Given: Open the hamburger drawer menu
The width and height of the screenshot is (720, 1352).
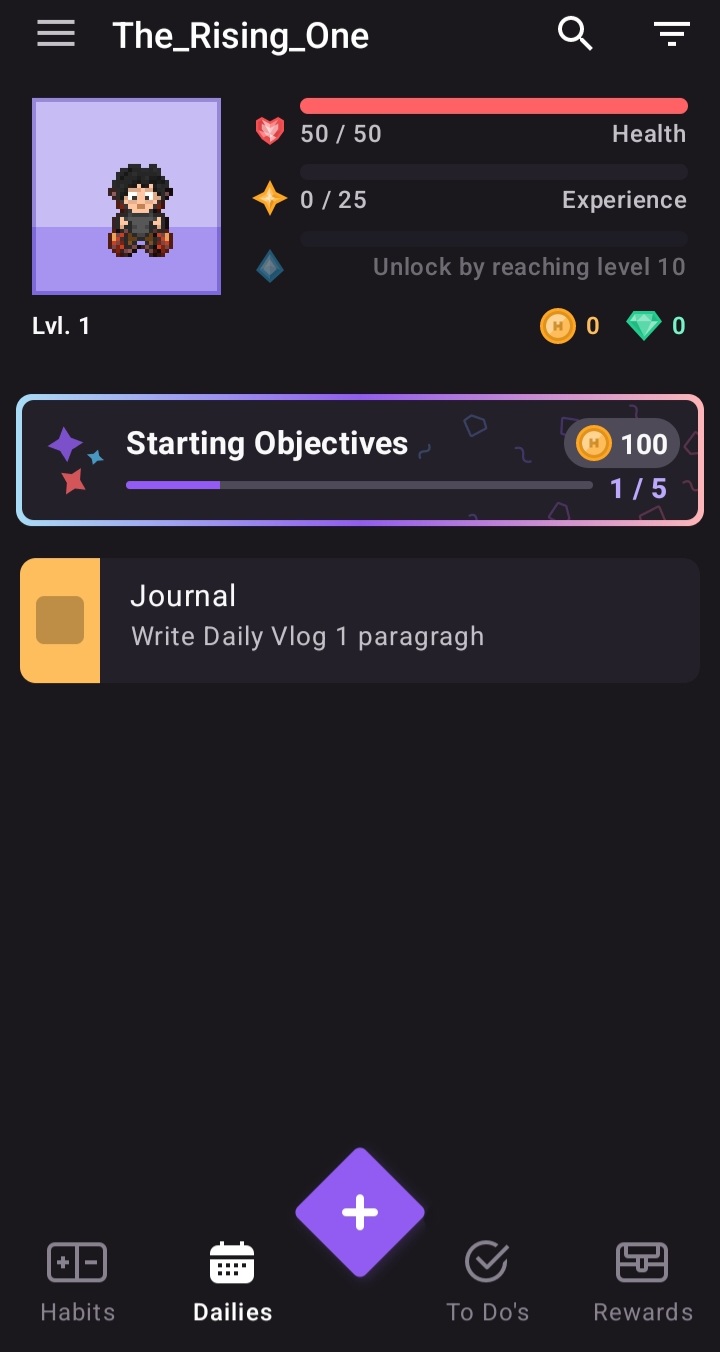Looking at the screenshot, I should tap(56, 35).
